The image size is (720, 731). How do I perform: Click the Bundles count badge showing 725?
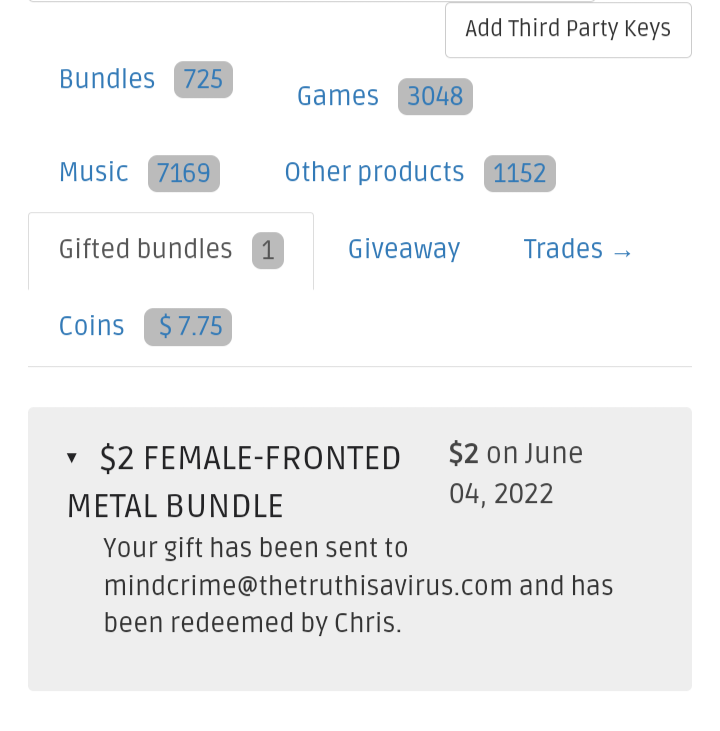coord(203,79)
